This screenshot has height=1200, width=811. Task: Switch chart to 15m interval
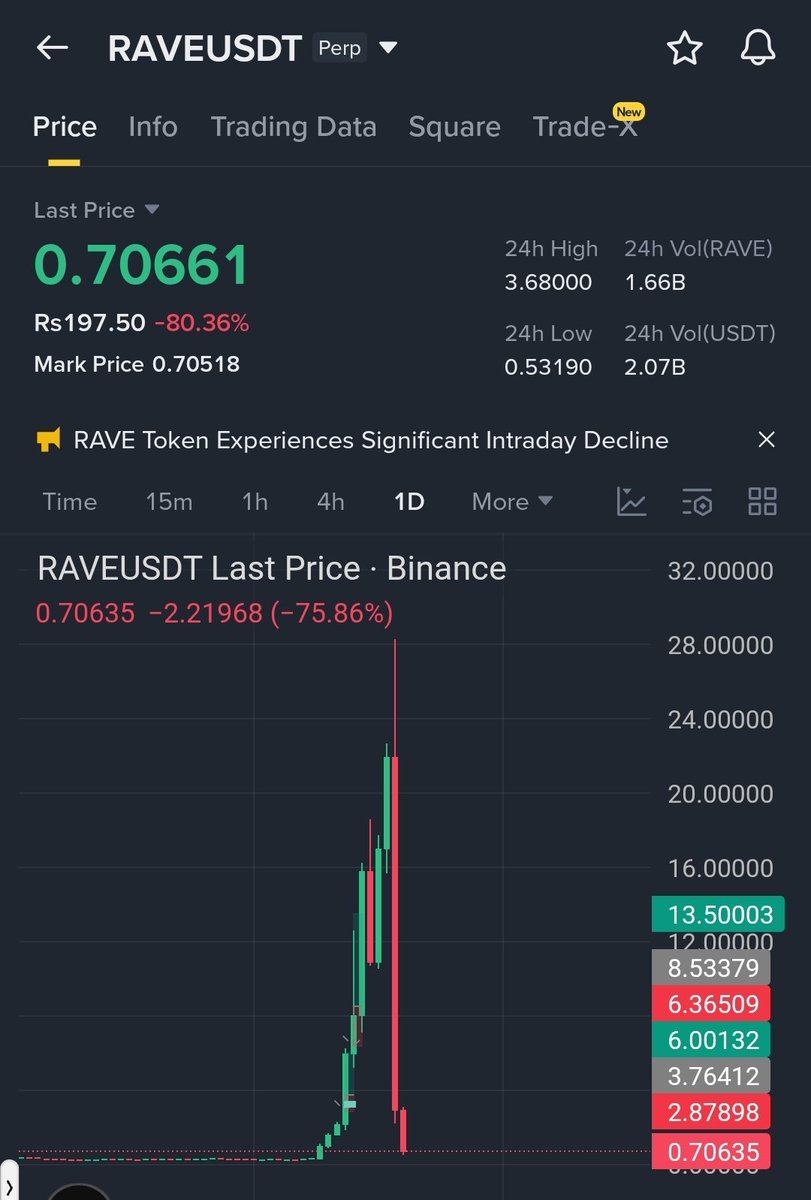[169, 502]
